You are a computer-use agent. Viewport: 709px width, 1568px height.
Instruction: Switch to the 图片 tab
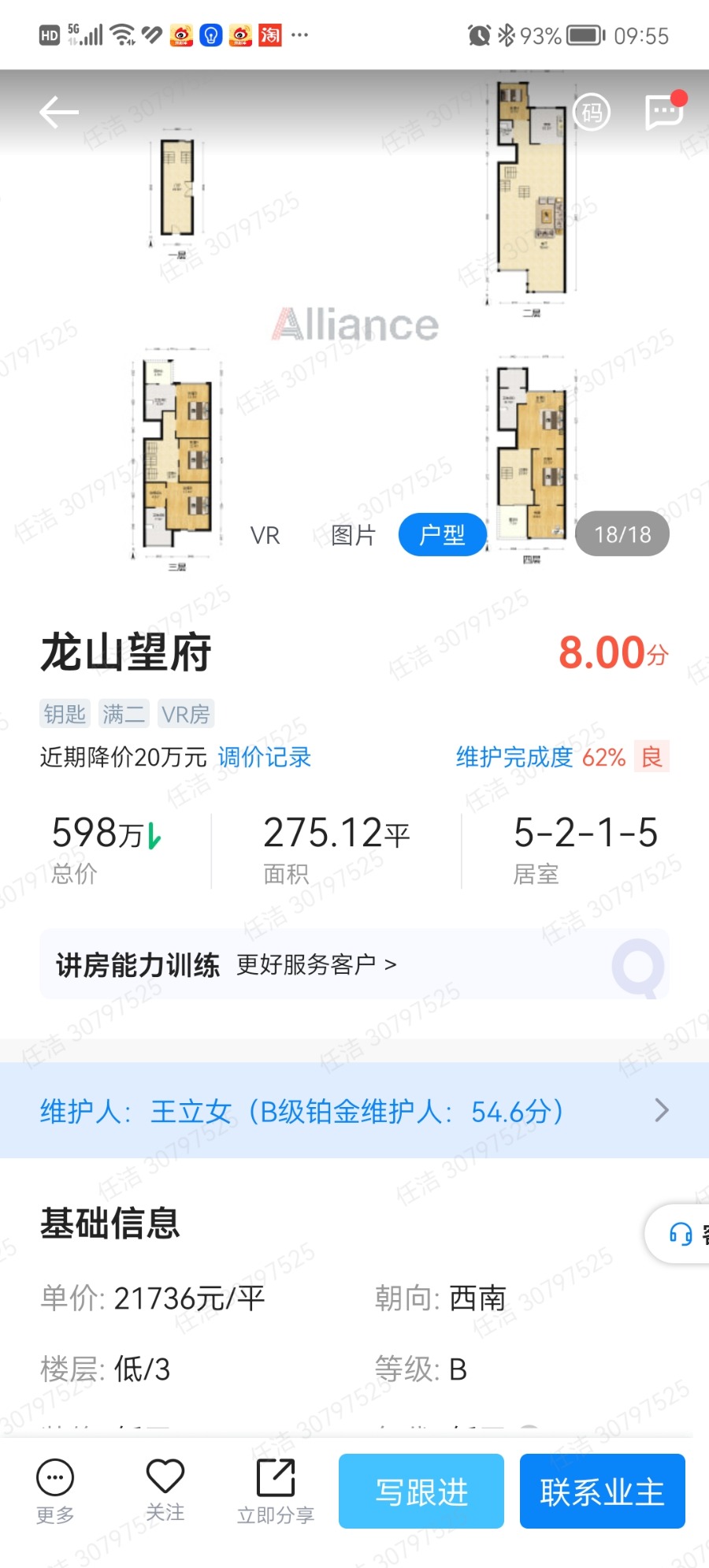point(353,535)
